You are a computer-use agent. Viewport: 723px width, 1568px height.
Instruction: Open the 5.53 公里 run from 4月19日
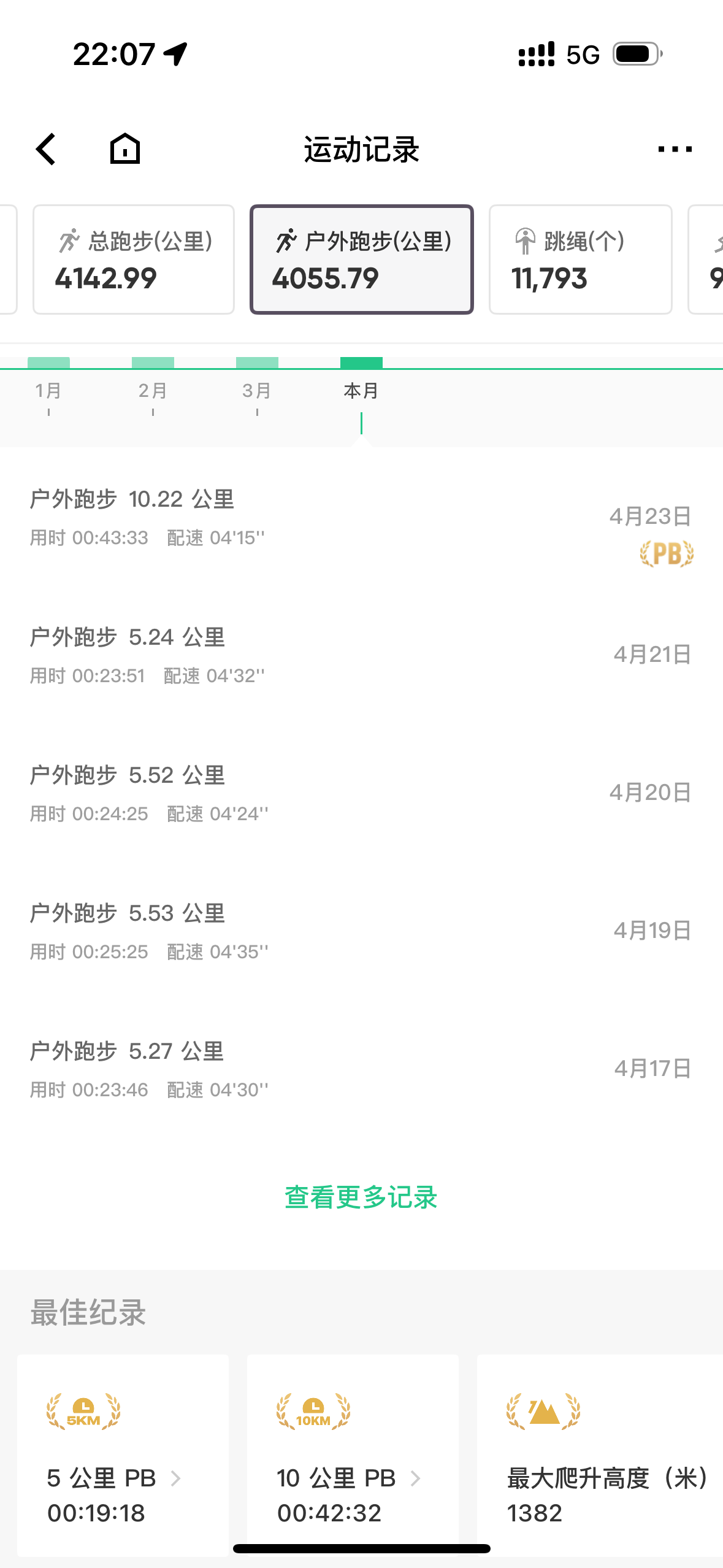[362, 932]
